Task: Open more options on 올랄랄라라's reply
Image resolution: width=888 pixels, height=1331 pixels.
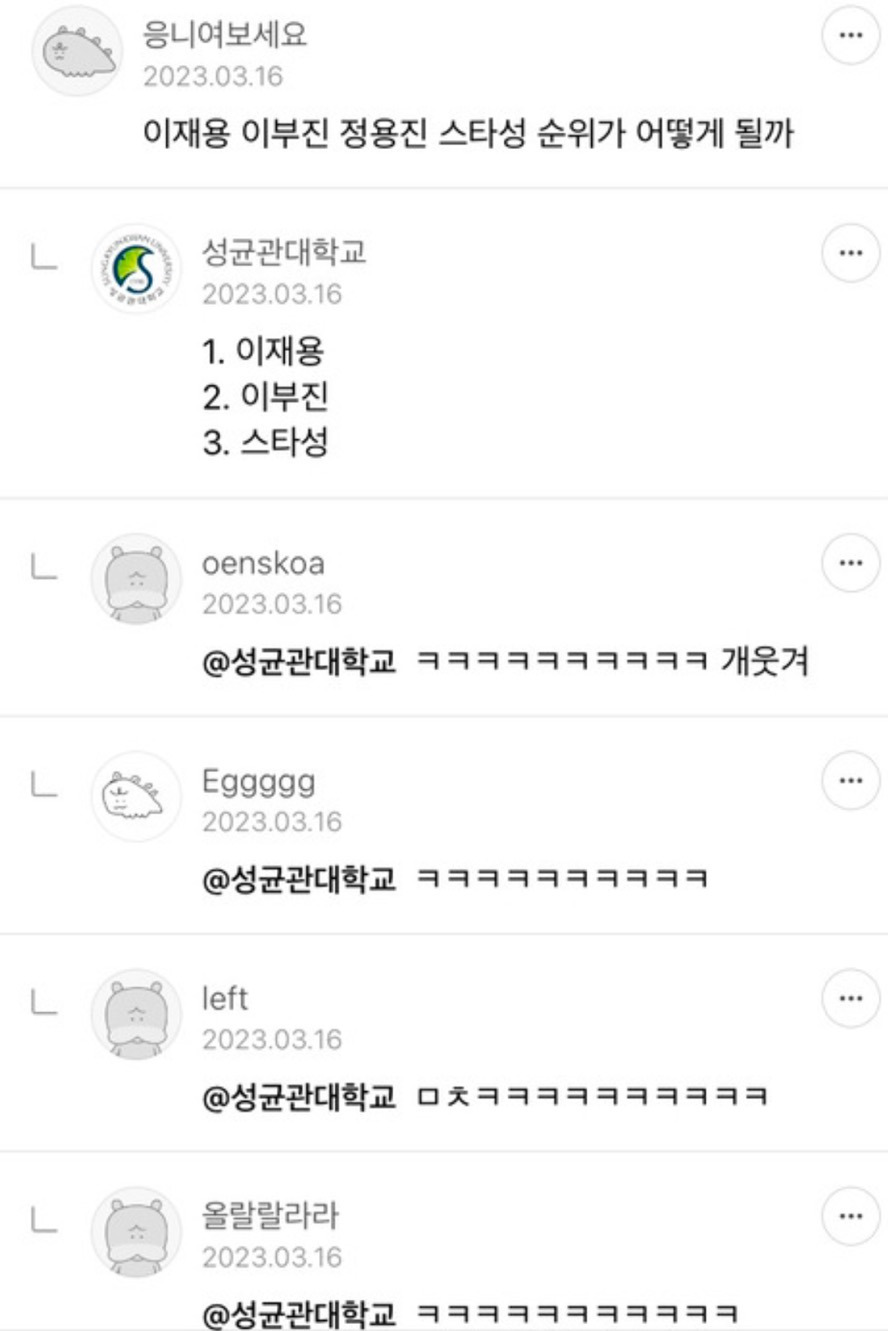Action: tap(850, 1216)
